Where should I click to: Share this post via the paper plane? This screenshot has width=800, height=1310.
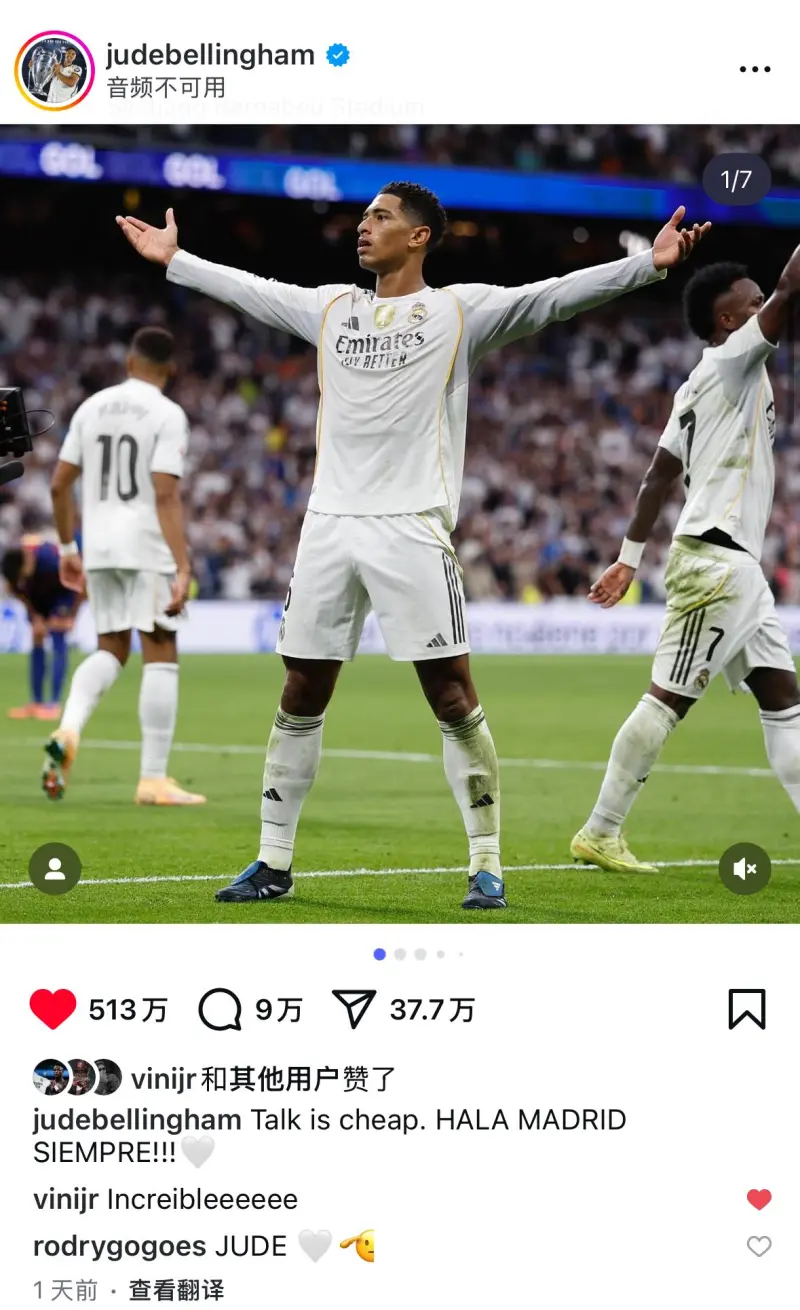pyautogui.click(x=354, y=1009)
